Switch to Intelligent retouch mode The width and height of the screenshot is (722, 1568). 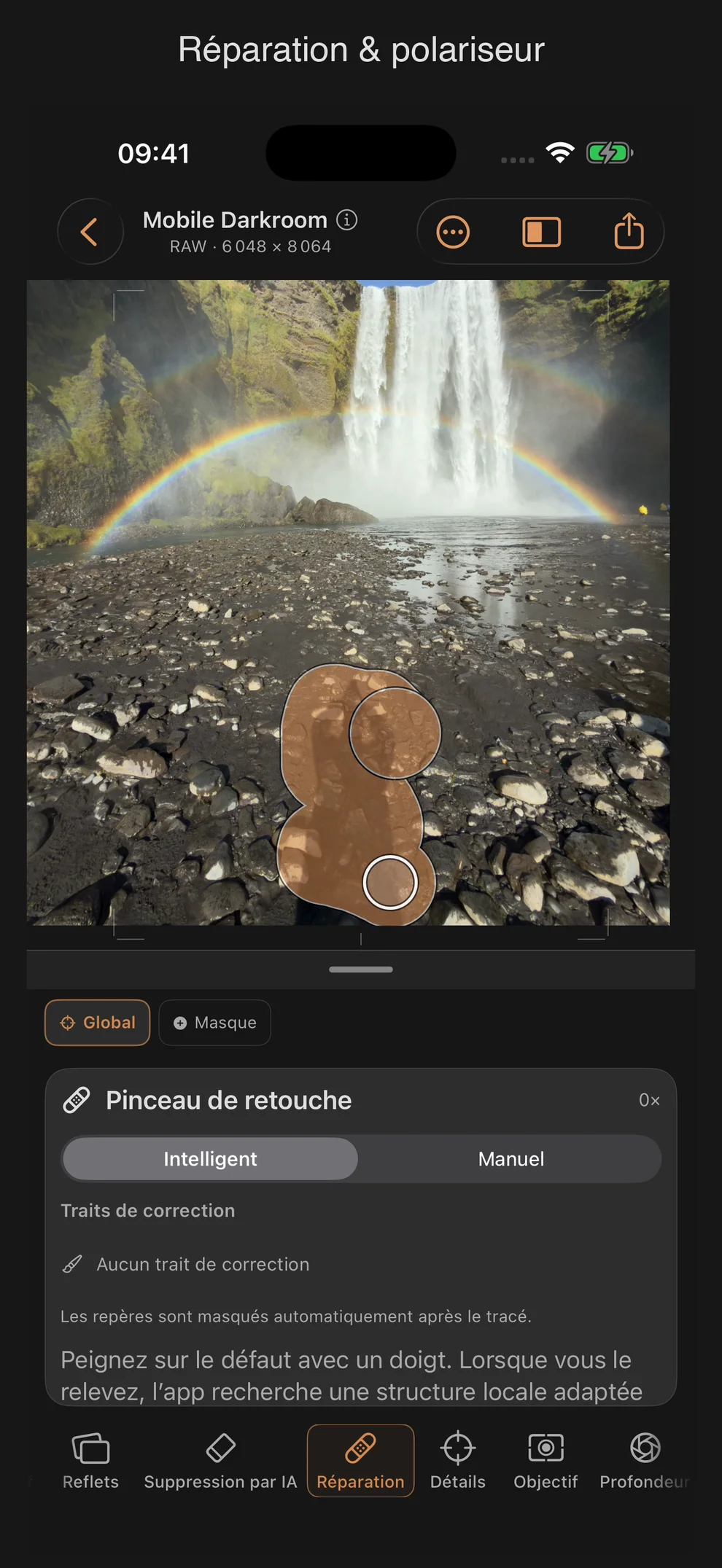(x=210, y=1159)
